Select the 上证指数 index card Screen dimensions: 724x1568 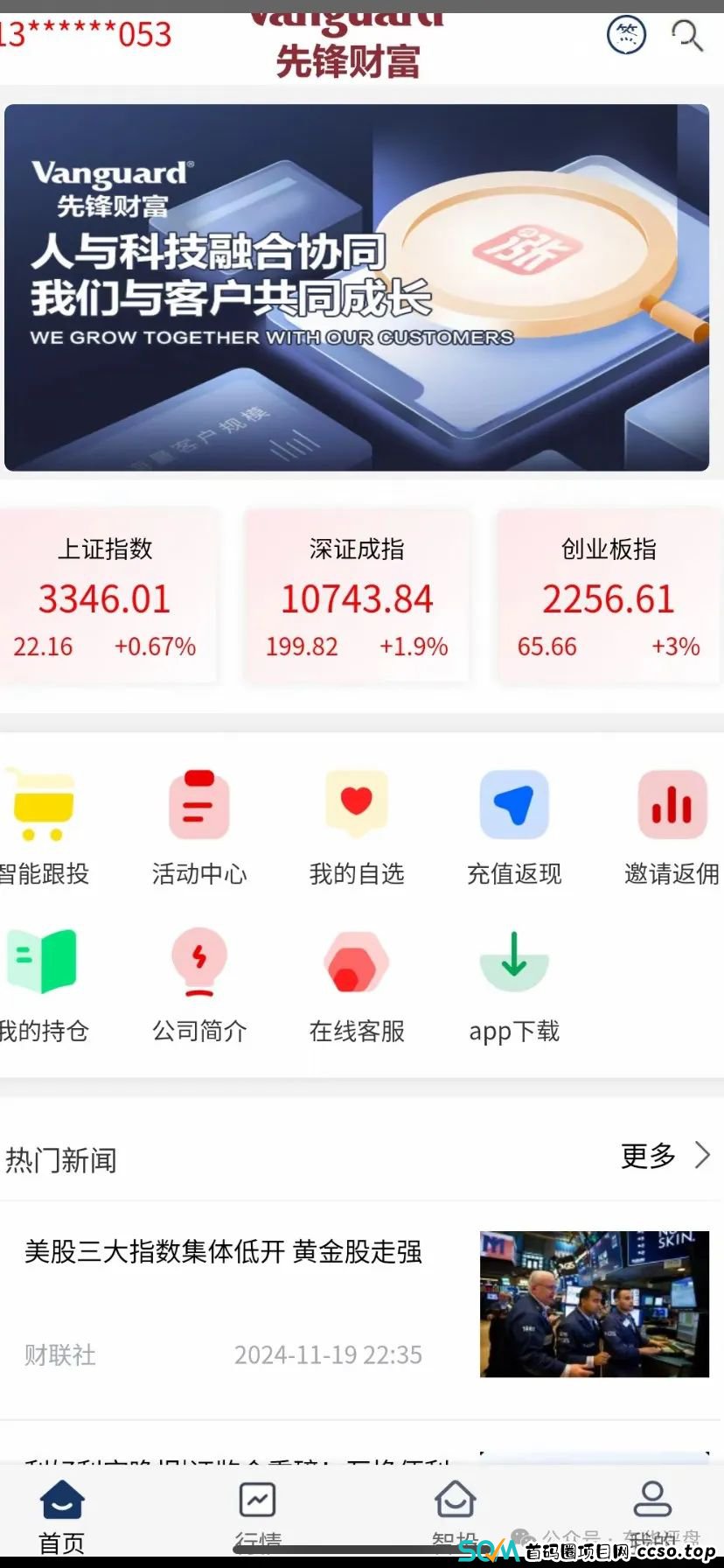(106, 597)
